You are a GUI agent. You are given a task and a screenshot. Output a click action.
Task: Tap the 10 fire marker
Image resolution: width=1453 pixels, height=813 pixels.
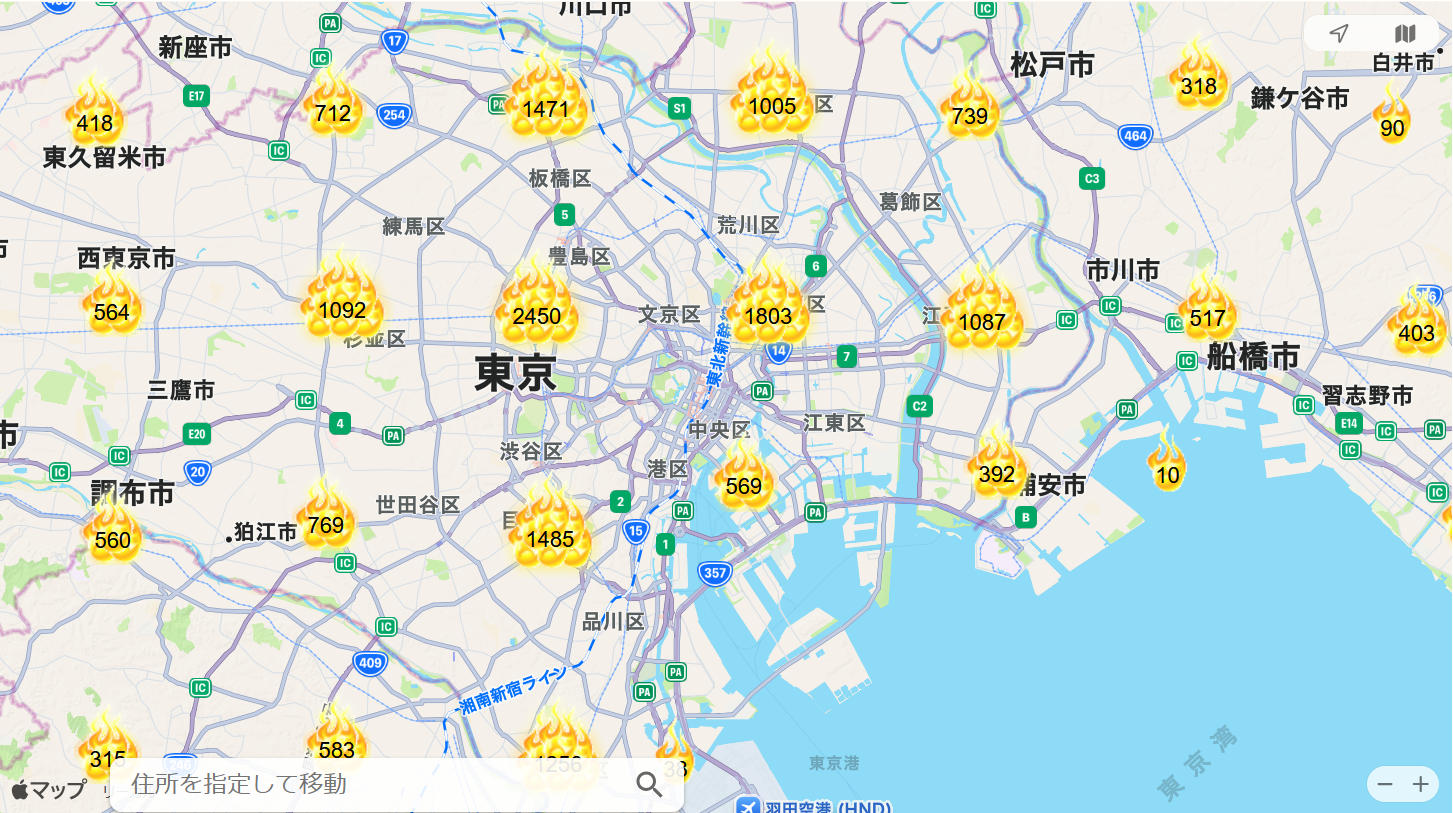pyautogui.click(x=1167, y=470)
